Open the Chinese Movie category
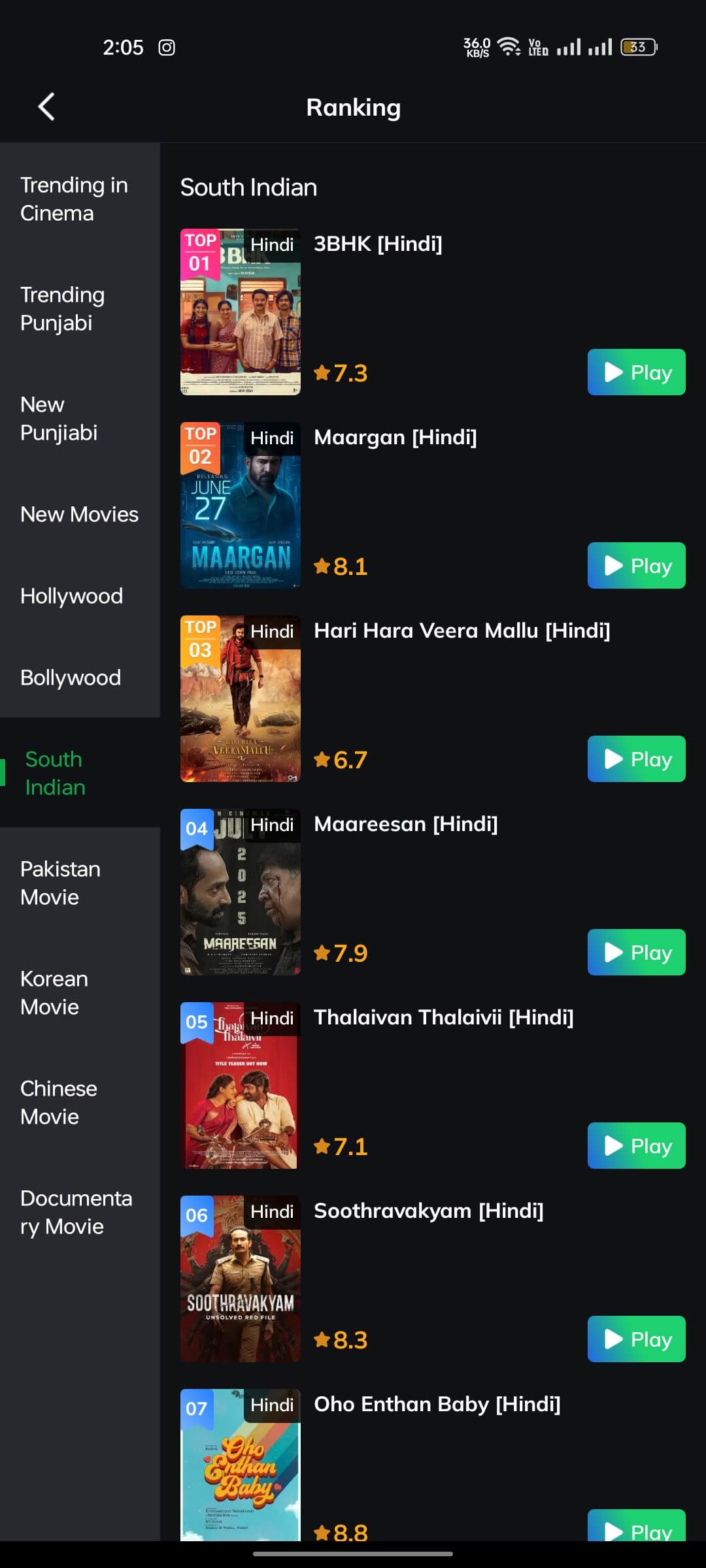 [x=80, y=1102]
